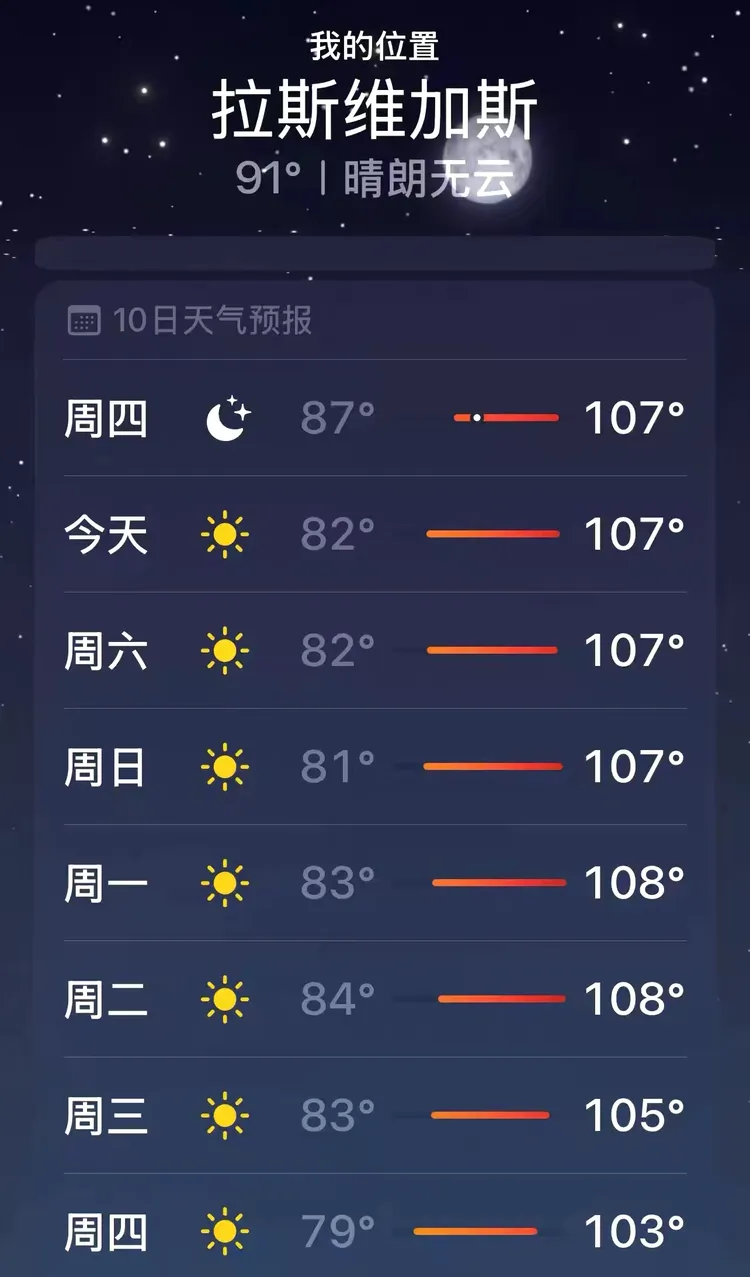Show 周二 weather details

(375, 999)
